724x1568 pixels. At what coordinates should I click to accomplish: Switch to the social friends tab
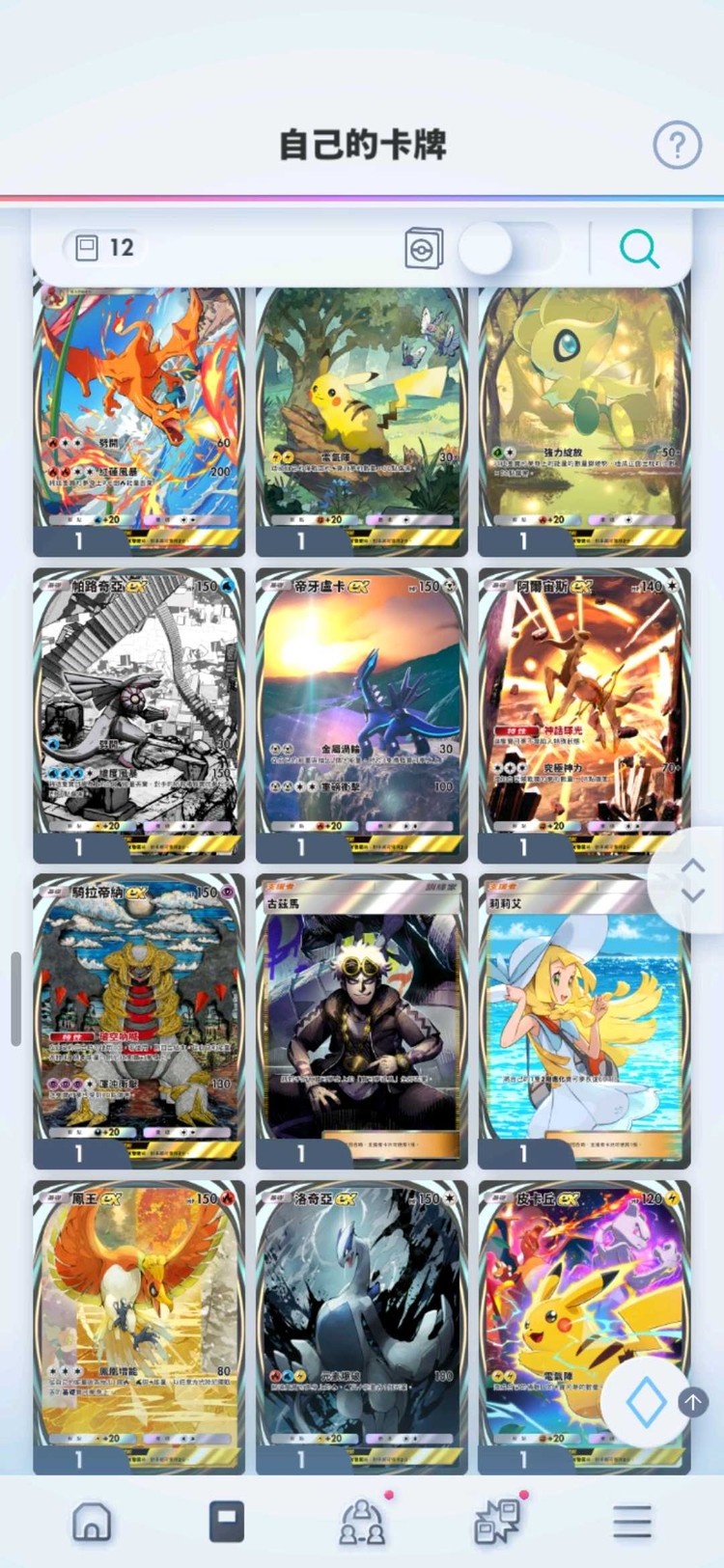click(362, 1522)
